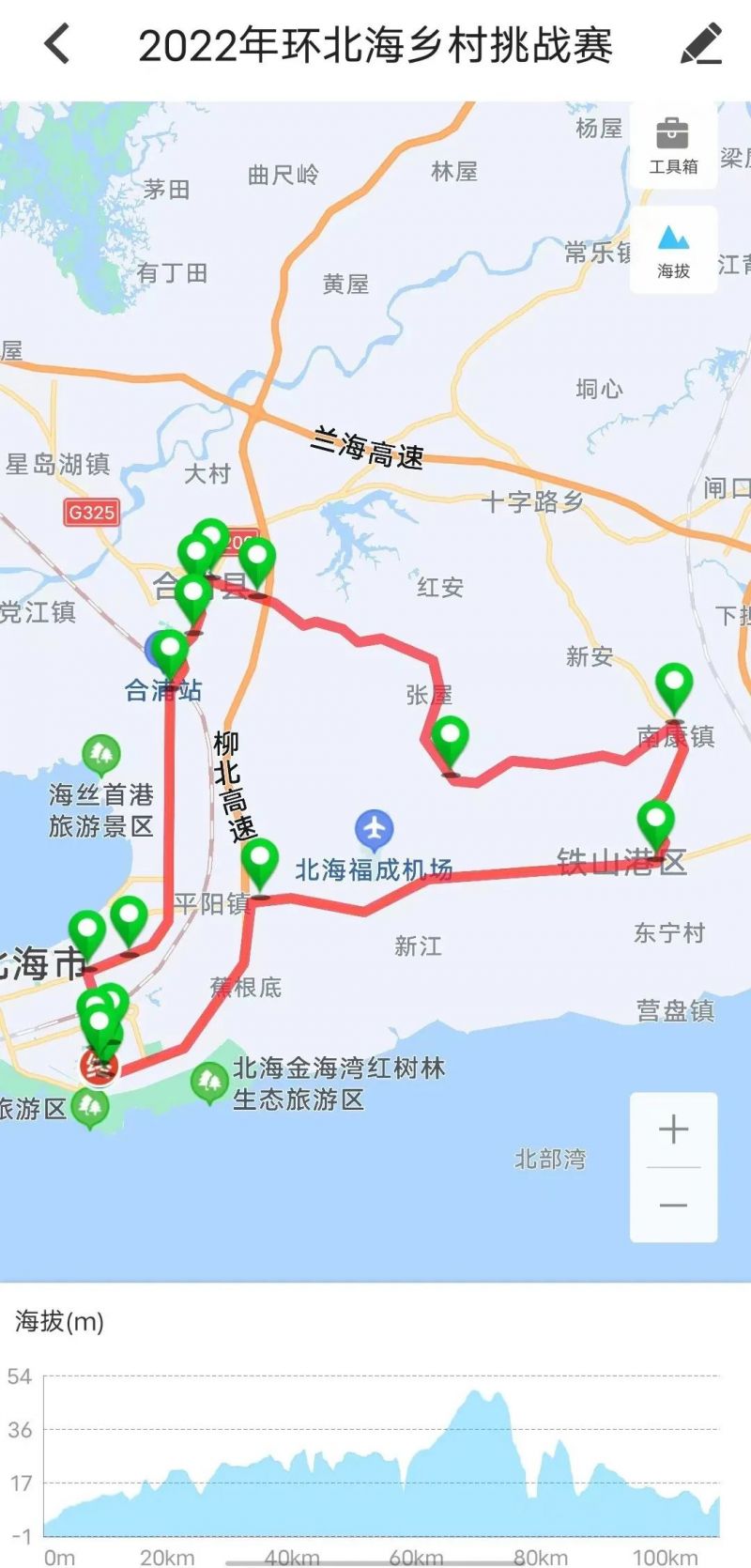Image resolution: width=751 pixels, height=1568 pixels.
Task: Zoom out the map with minus
Action: tap(673, 1205)
